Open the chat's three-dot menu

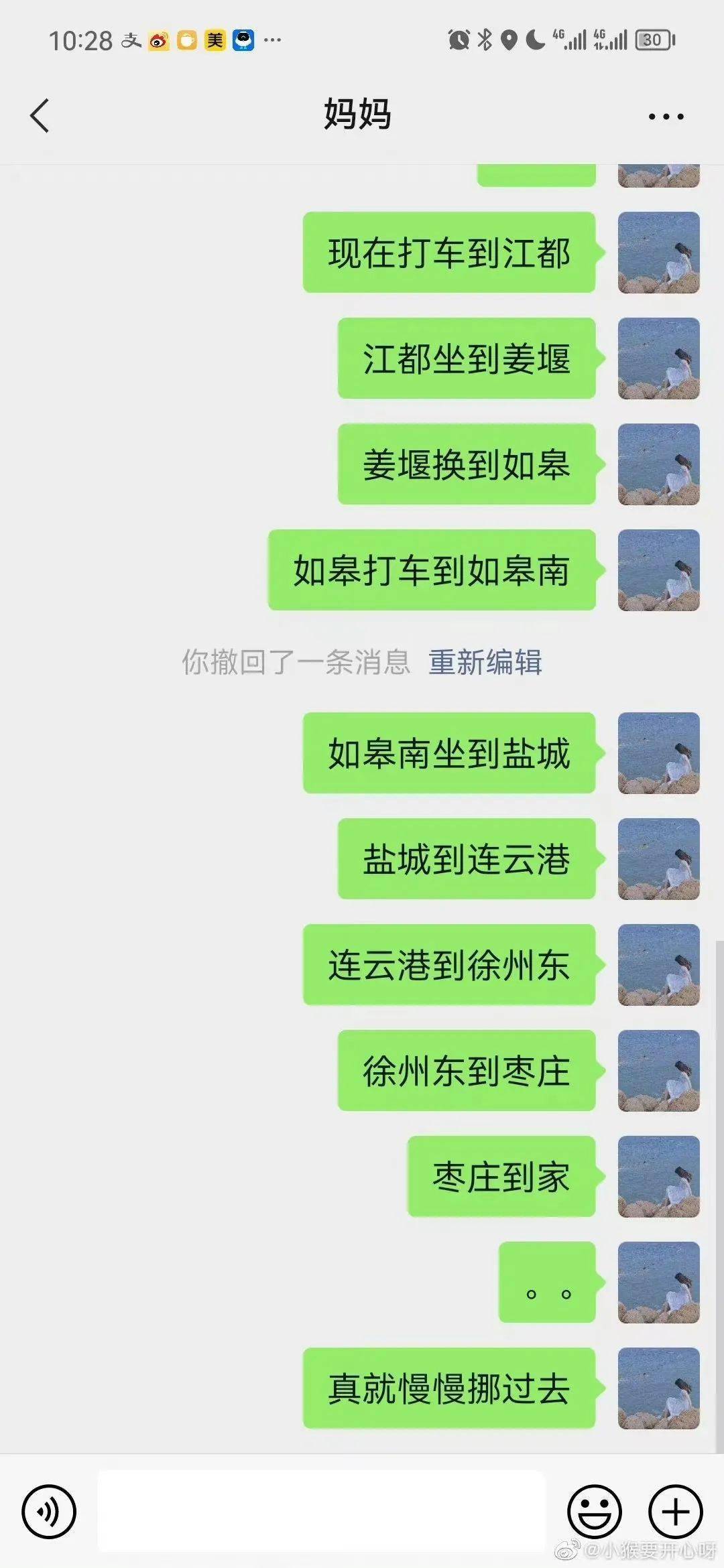click(x=666, y=117)
